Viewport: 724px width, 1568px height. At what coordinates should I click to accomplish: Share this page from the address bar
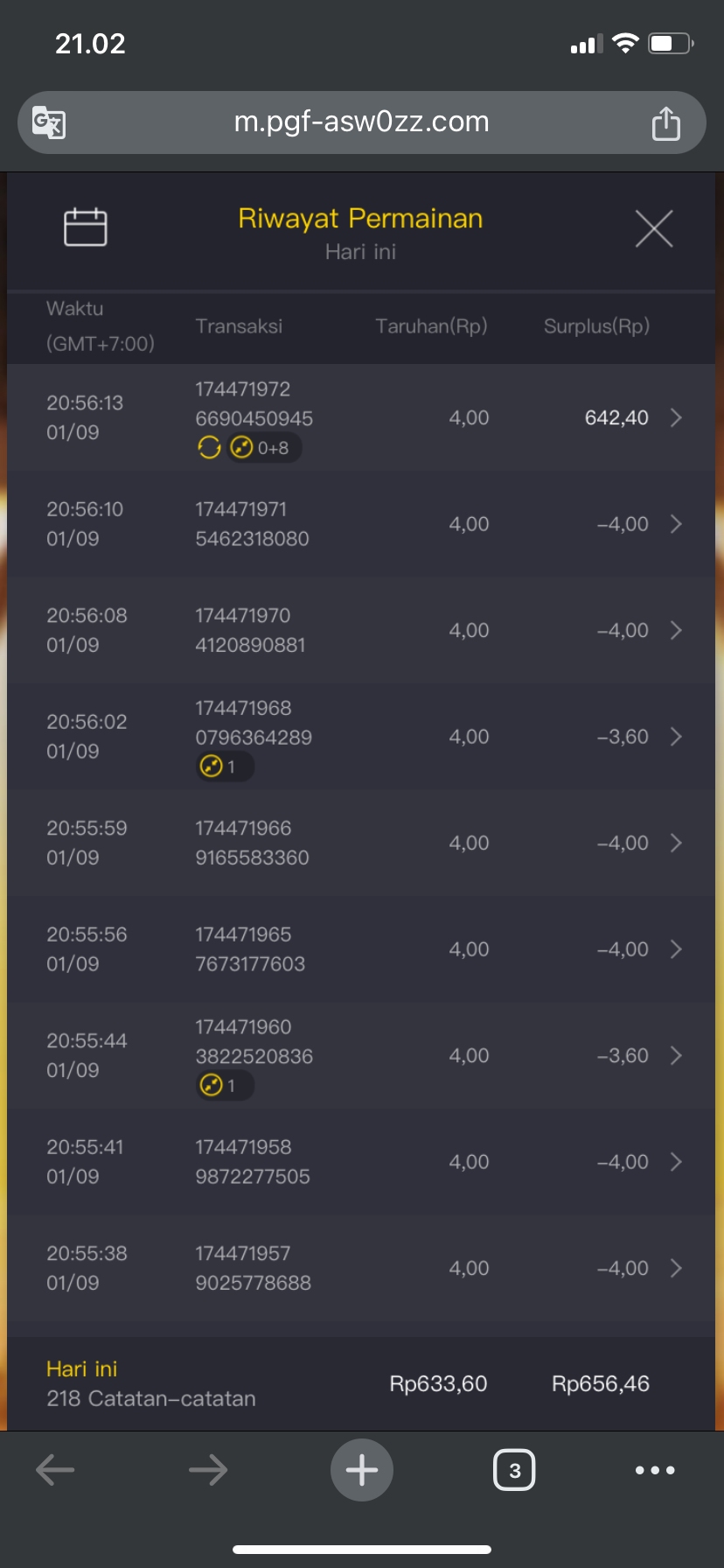point(665,122)
